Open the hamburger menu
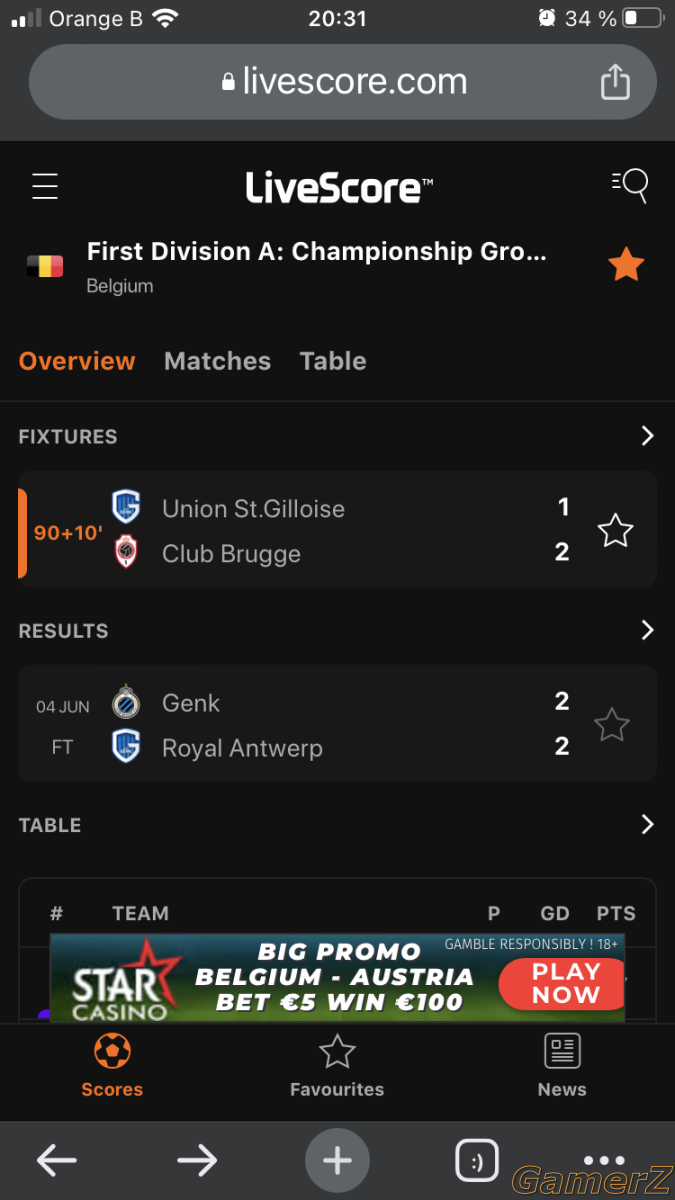The height and width of the screenshot is (1200, 675). click(45, 186)
